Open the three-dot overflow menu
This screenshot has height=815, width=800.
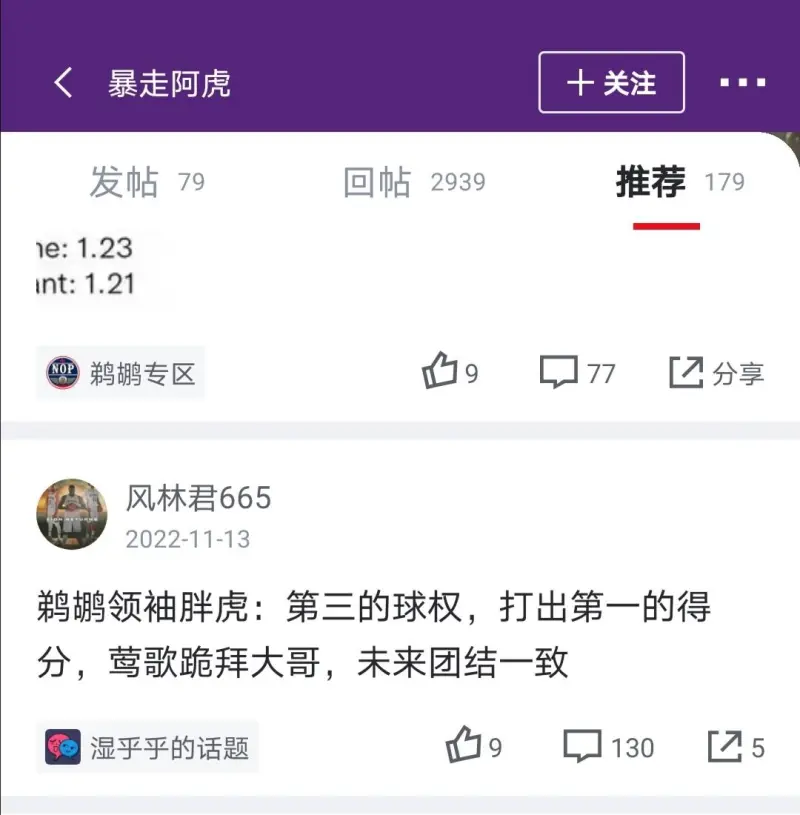743,83
